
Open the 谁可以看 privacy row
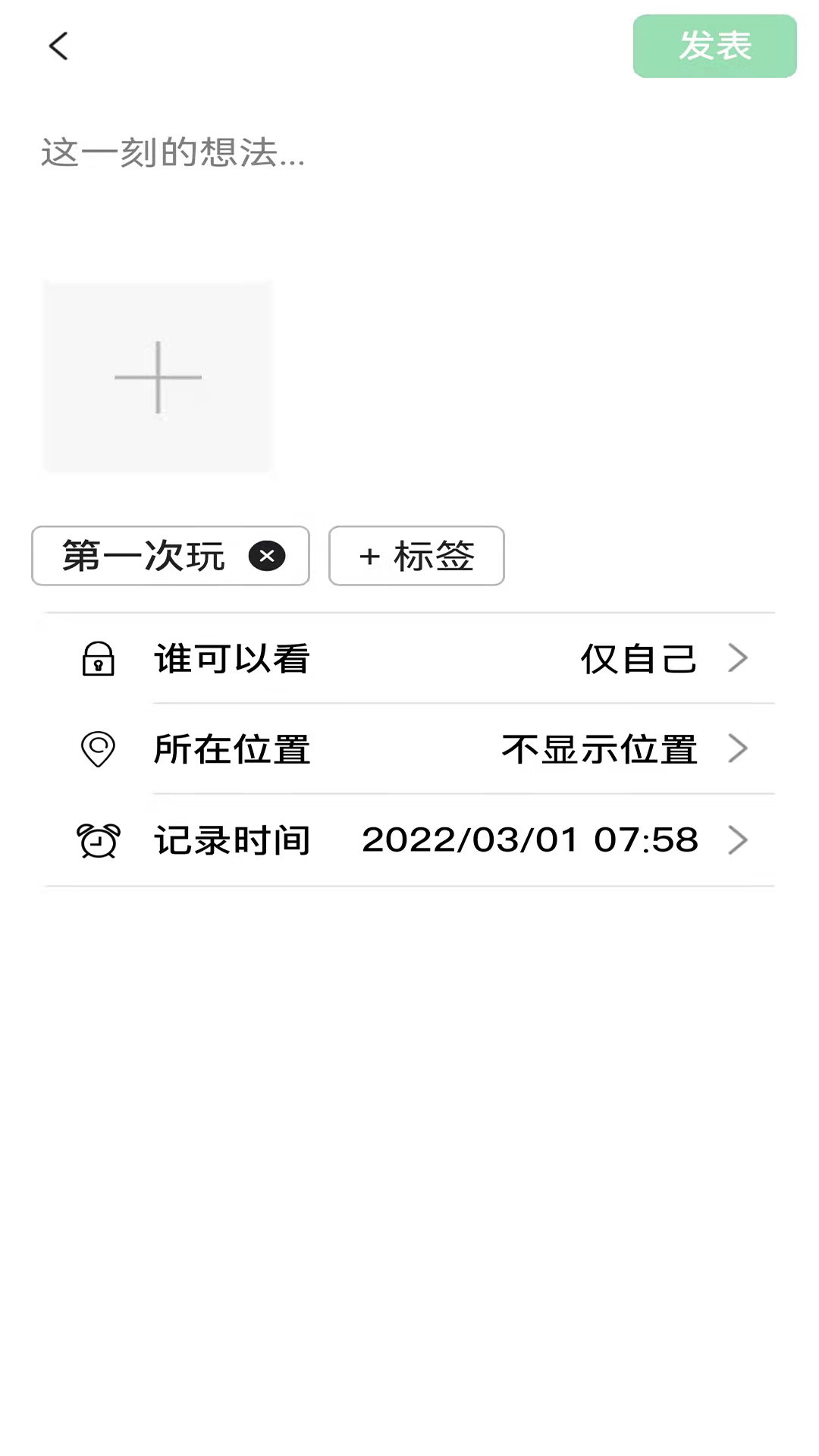[409, 659]
